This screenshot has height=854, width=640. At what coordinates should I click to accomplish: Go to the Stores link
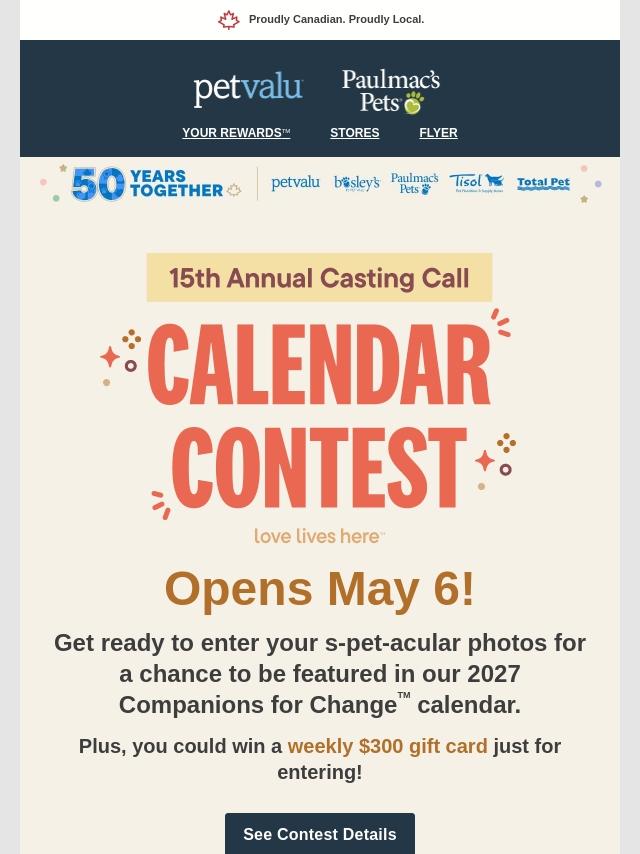(355, 133)
